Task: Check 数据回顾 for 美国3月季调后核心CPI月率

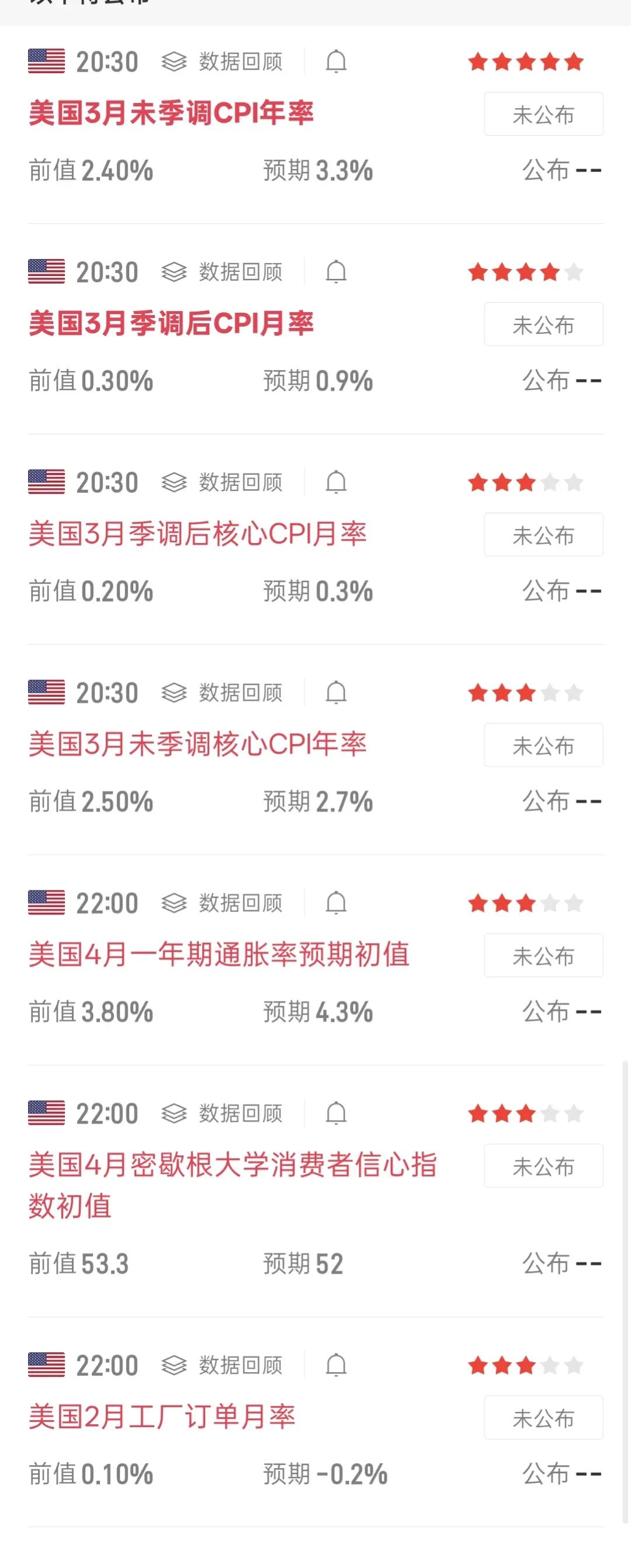Action: [x=223, y=482]
